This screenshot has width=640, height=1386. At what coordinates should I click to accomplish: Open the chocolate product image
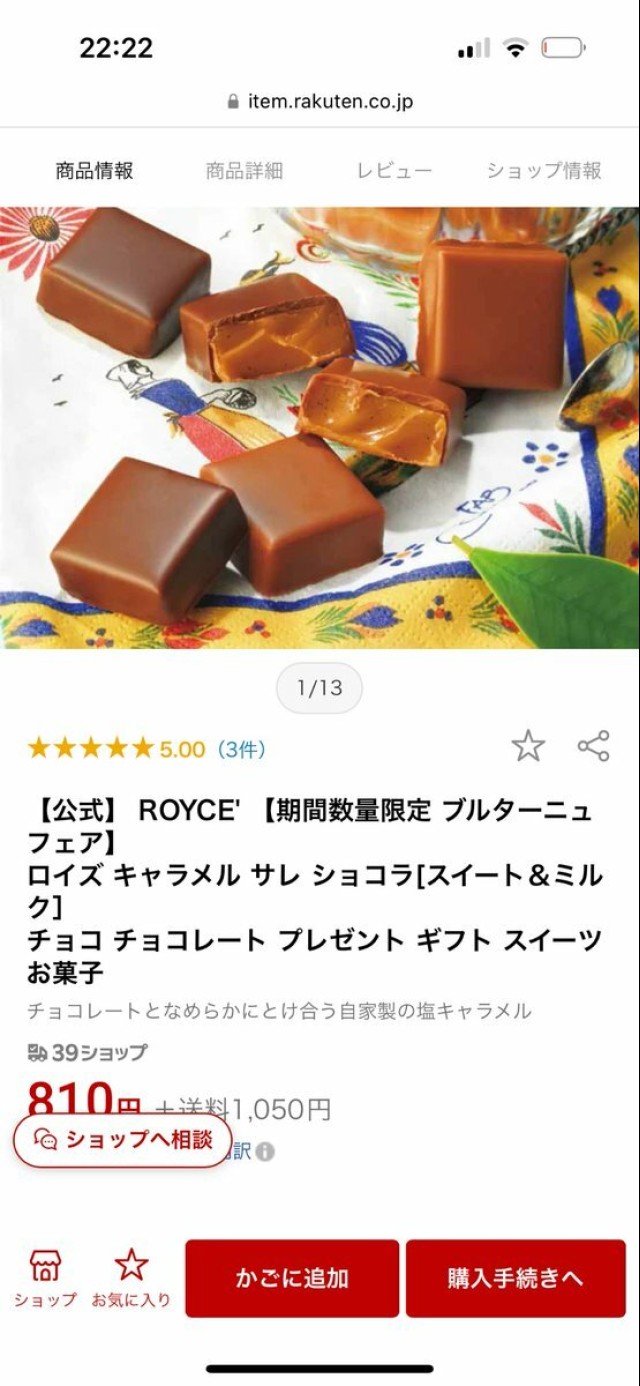(320, 428)
